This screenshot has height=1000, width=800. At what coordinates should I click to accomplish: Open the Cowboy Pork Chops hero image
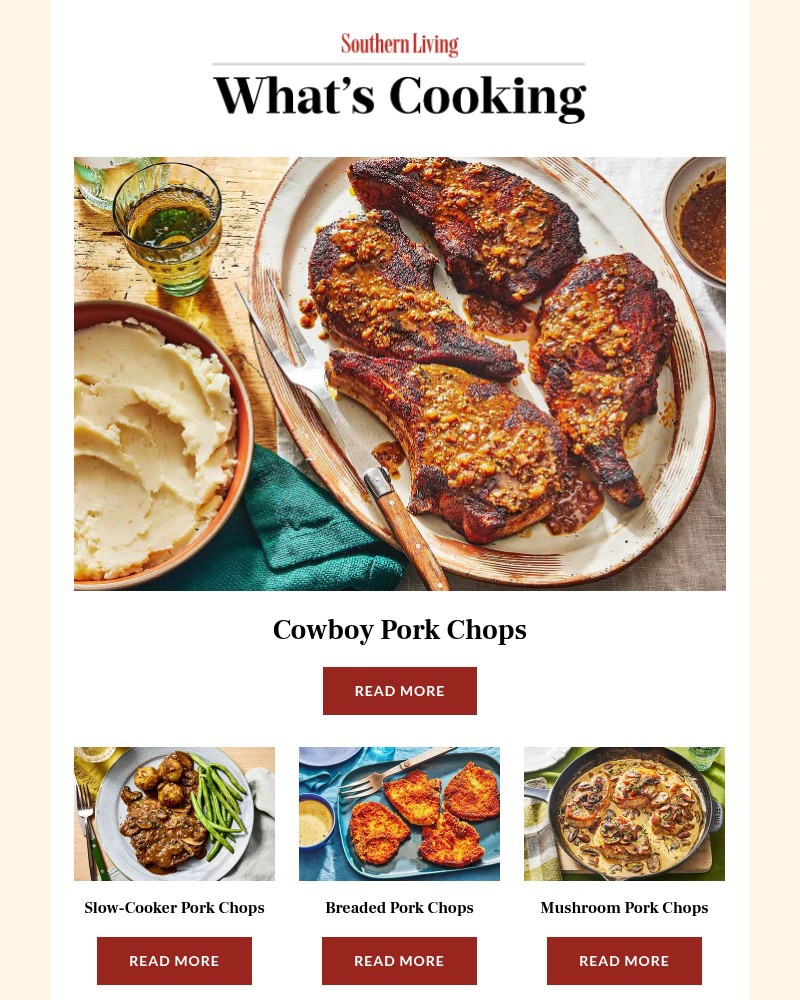click(400, 373)
